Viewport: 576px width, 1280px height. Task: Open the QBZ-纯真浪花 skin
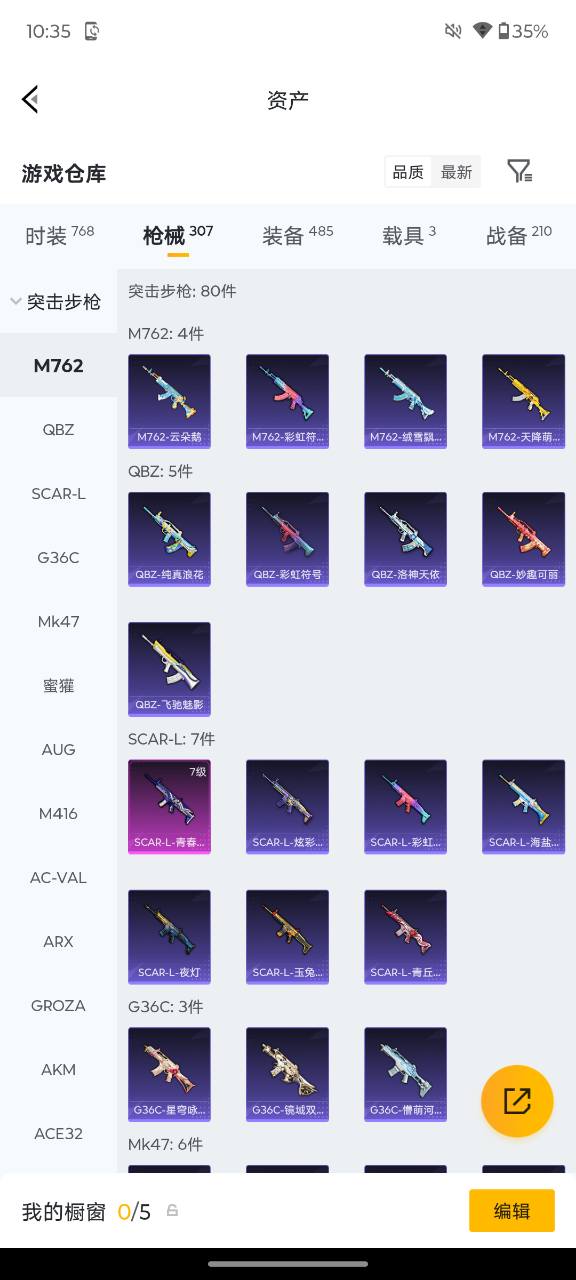click(x=169, y=538)
